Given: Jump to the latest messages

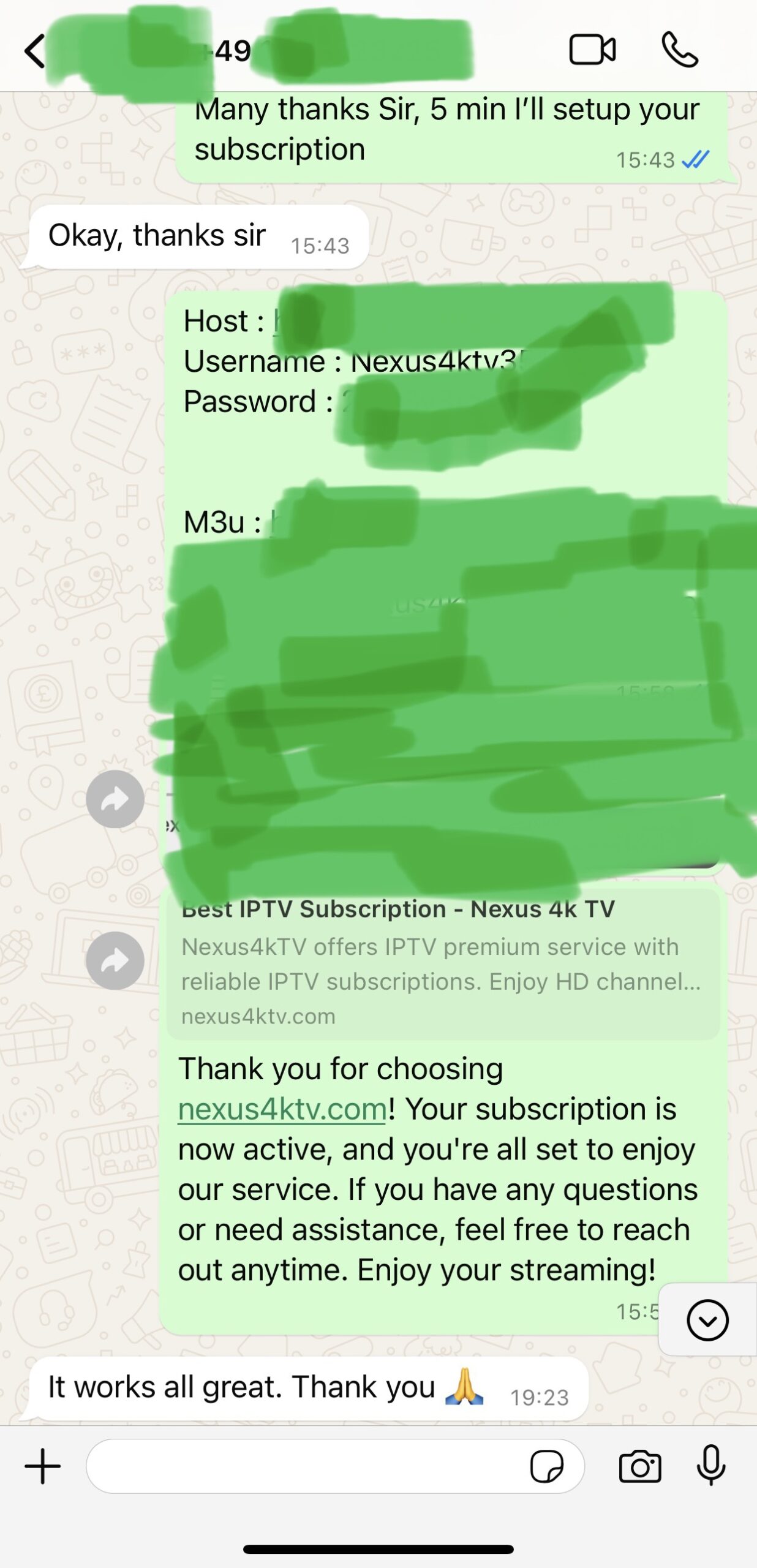Looking at the screenshot, I should tap(707, 1320).
